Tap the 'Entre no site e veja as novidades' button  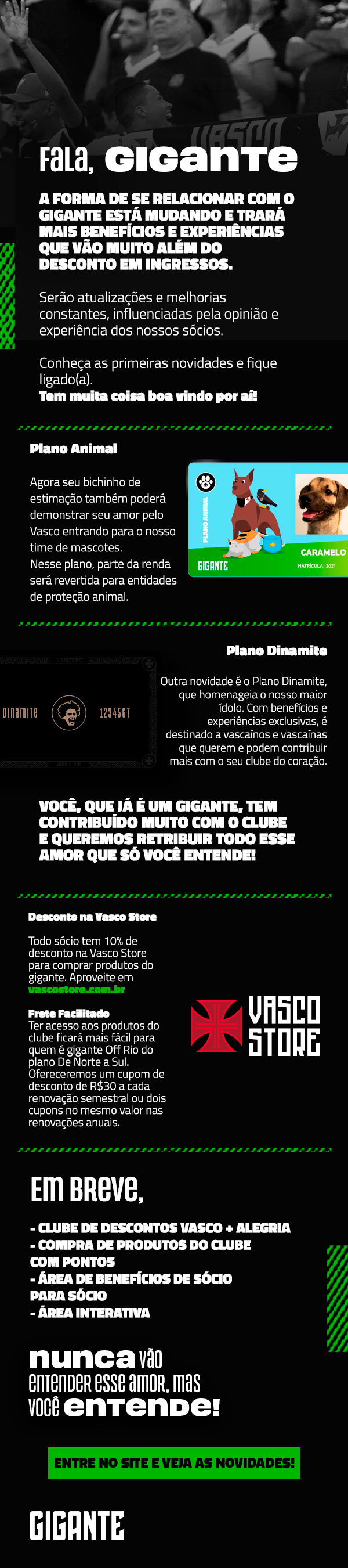[174, 1463]
